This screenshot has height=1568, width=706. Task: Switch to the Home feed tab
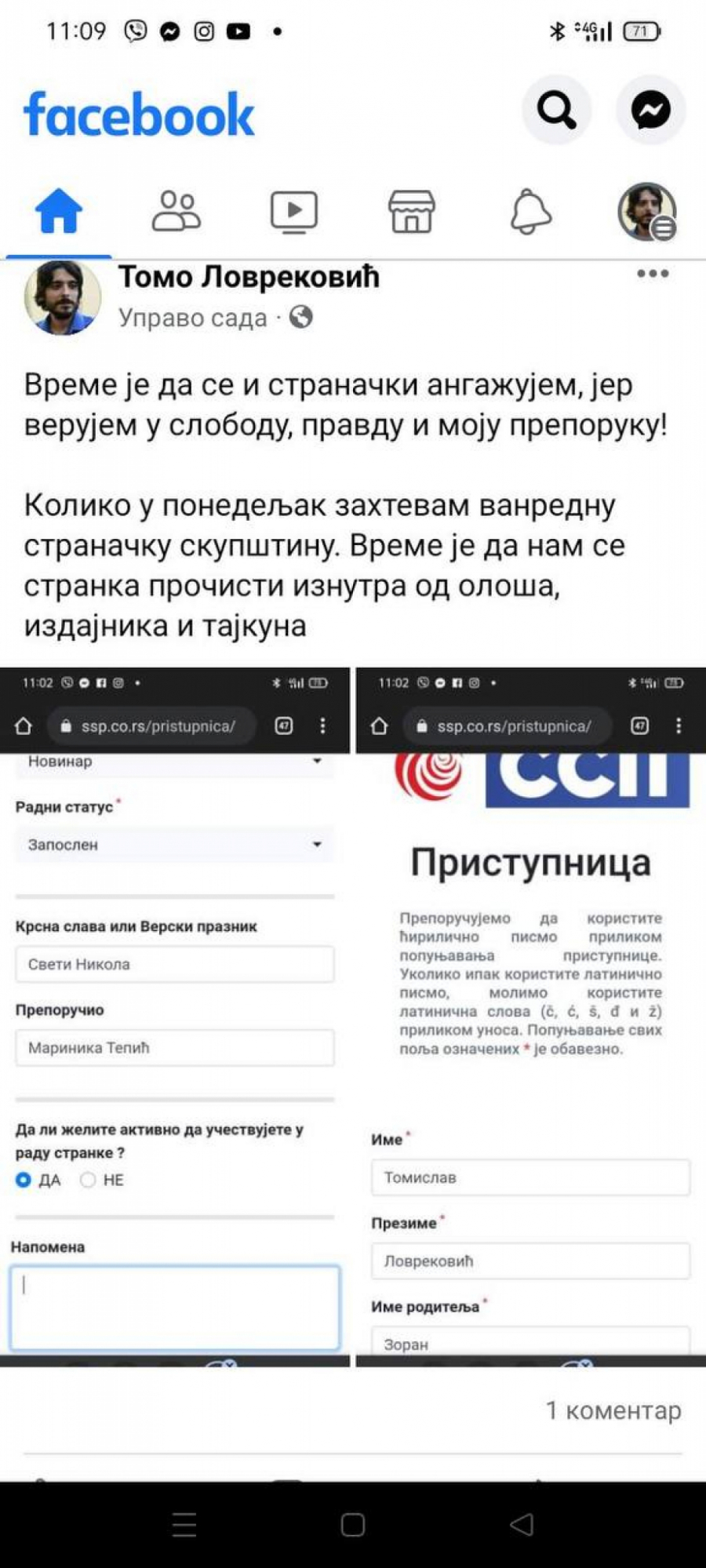point(58,212)
